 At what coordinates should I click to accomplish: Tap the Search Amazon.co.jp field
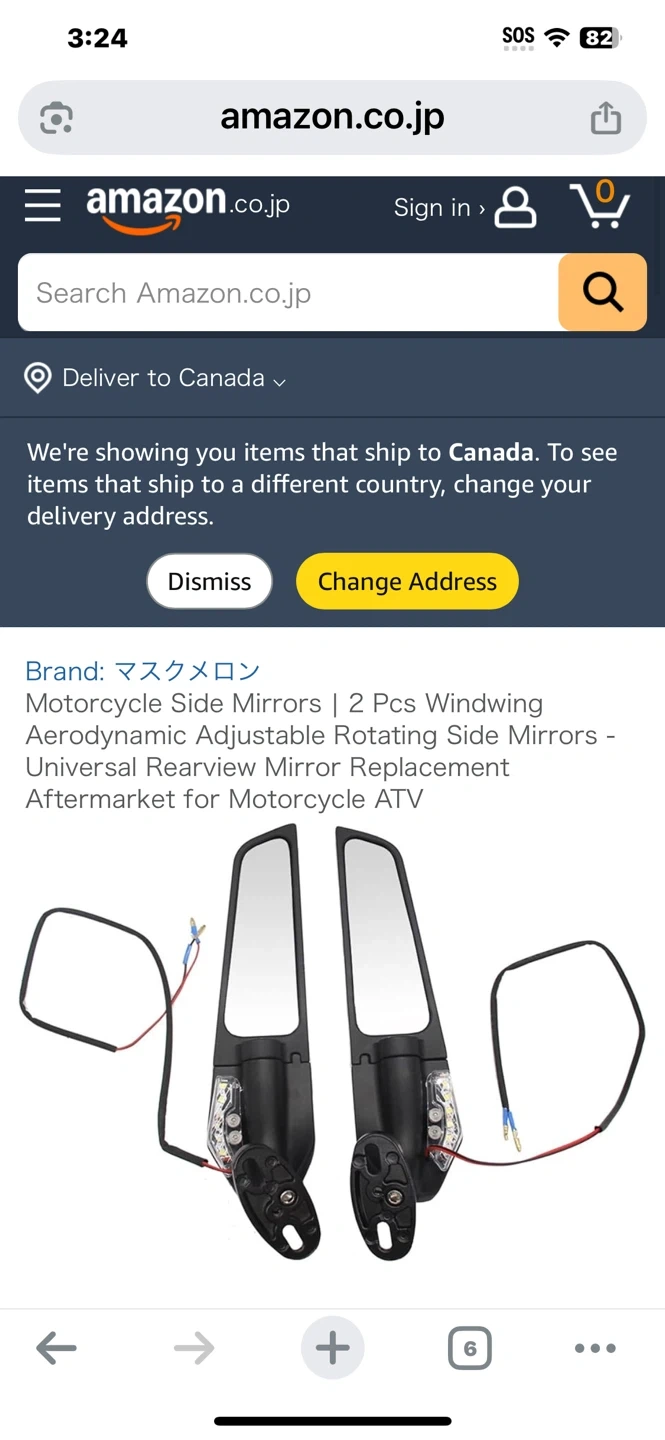pos(288,293)
